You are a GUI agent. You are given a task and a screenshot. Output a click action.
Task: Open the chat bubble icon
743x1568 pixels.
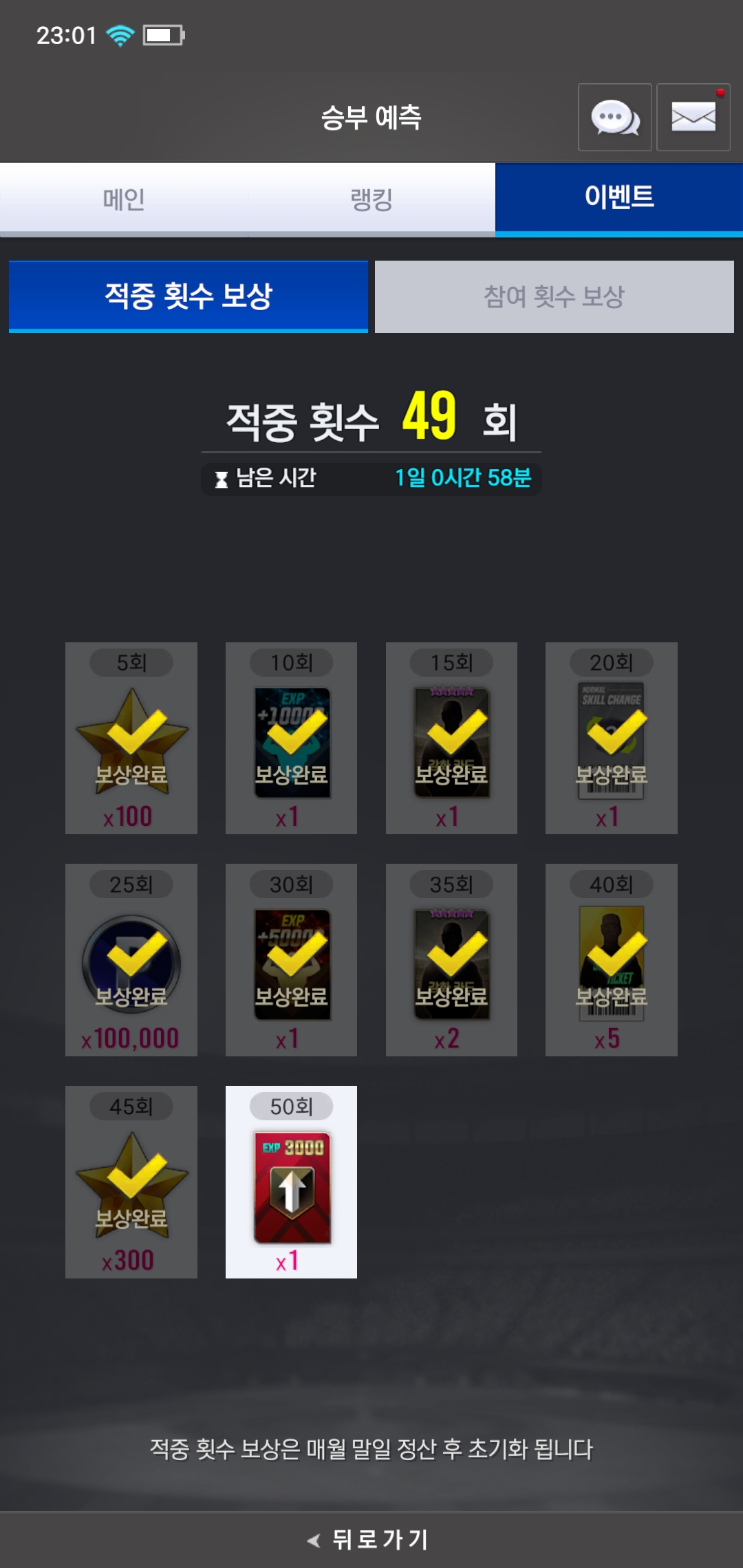(x=614, y=118)
